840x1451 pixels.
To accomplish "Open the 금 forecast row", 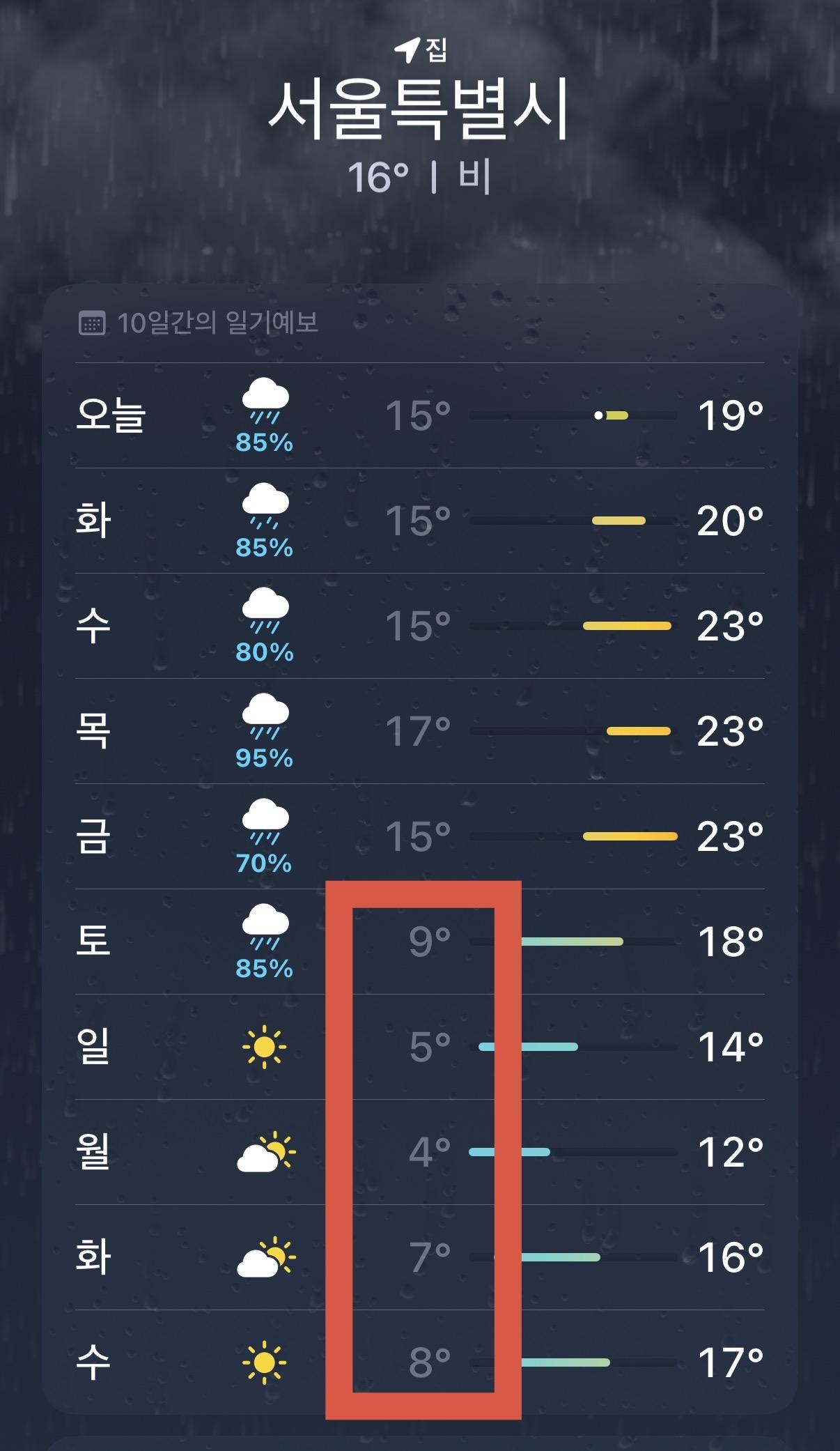I will [x=419, y=836].
